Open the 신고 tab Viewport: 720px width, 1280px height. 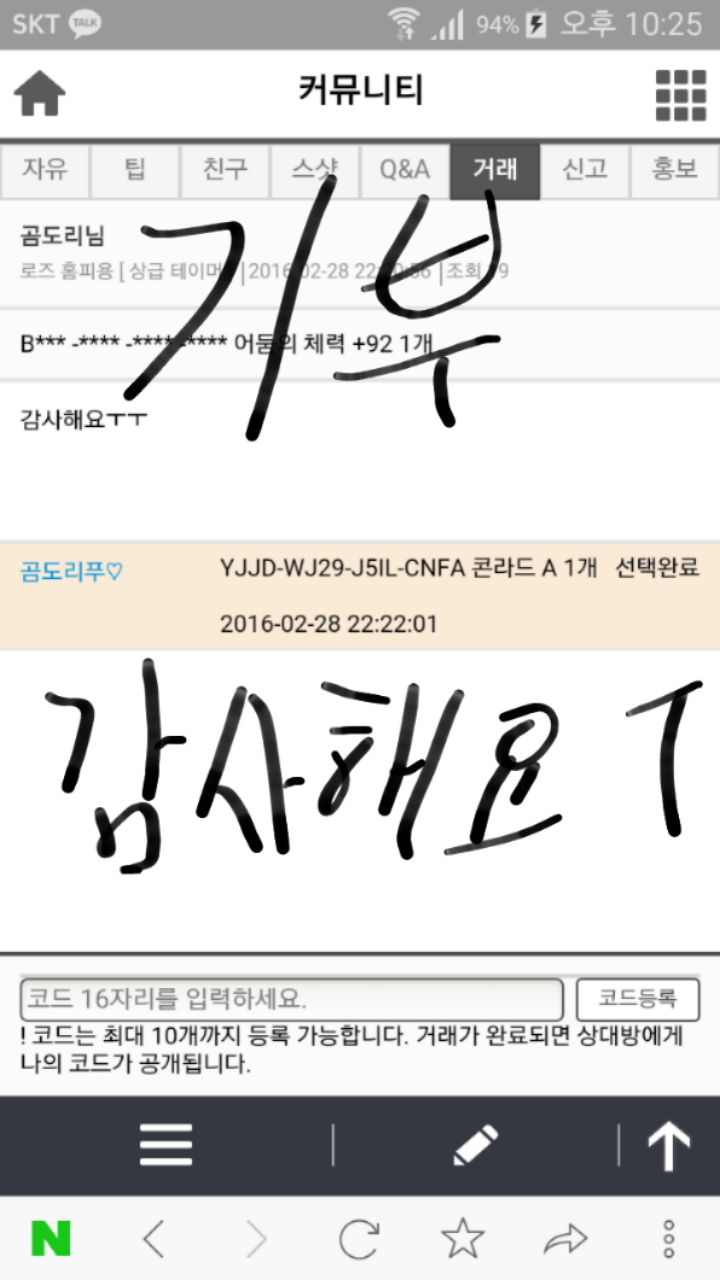tap(585, 170)
